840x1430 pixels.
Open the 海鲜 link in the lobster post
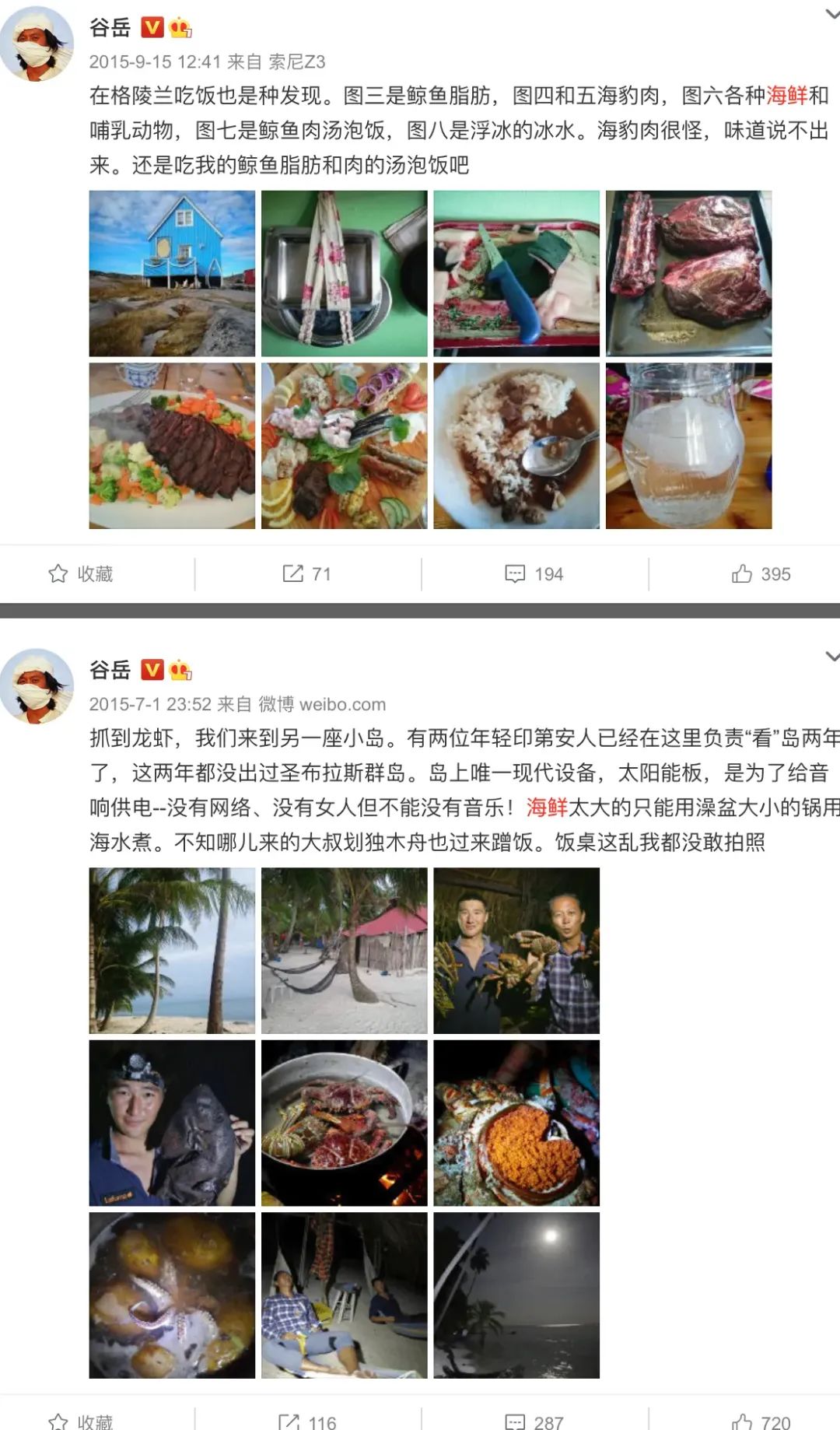(x=547, y=808)
